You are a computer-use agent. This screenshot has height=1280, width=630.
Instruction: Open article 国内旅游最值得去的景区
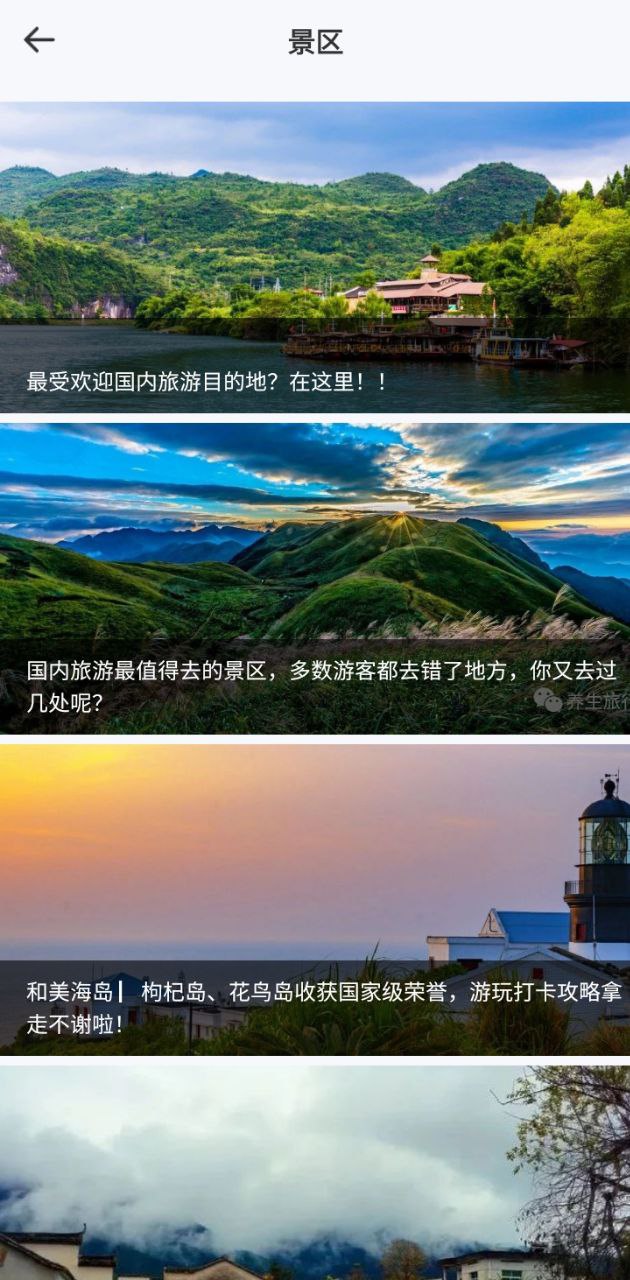(x=315, y=578)
